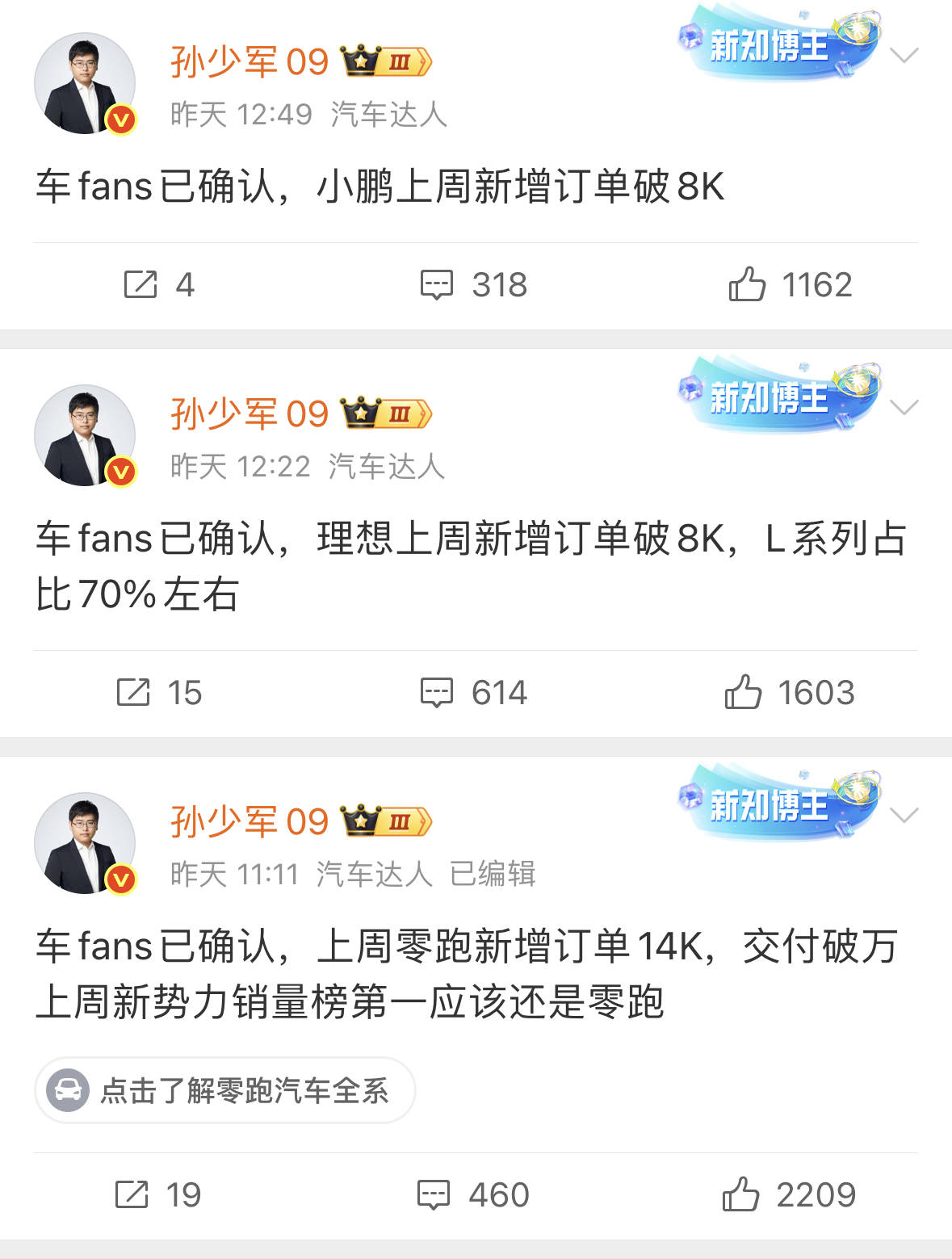This screenshot has height=1259, width=952.
Task: Click the orange V verification badge on the avatar
Action: click(x=120, y=119)
